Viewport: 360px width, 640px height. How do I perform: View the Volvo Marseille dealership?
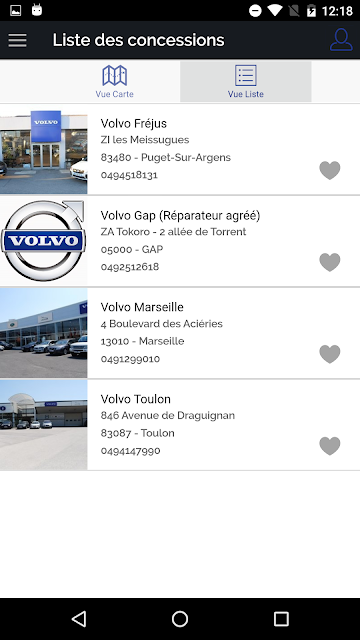pyautogui.click(x=180, y=333)
